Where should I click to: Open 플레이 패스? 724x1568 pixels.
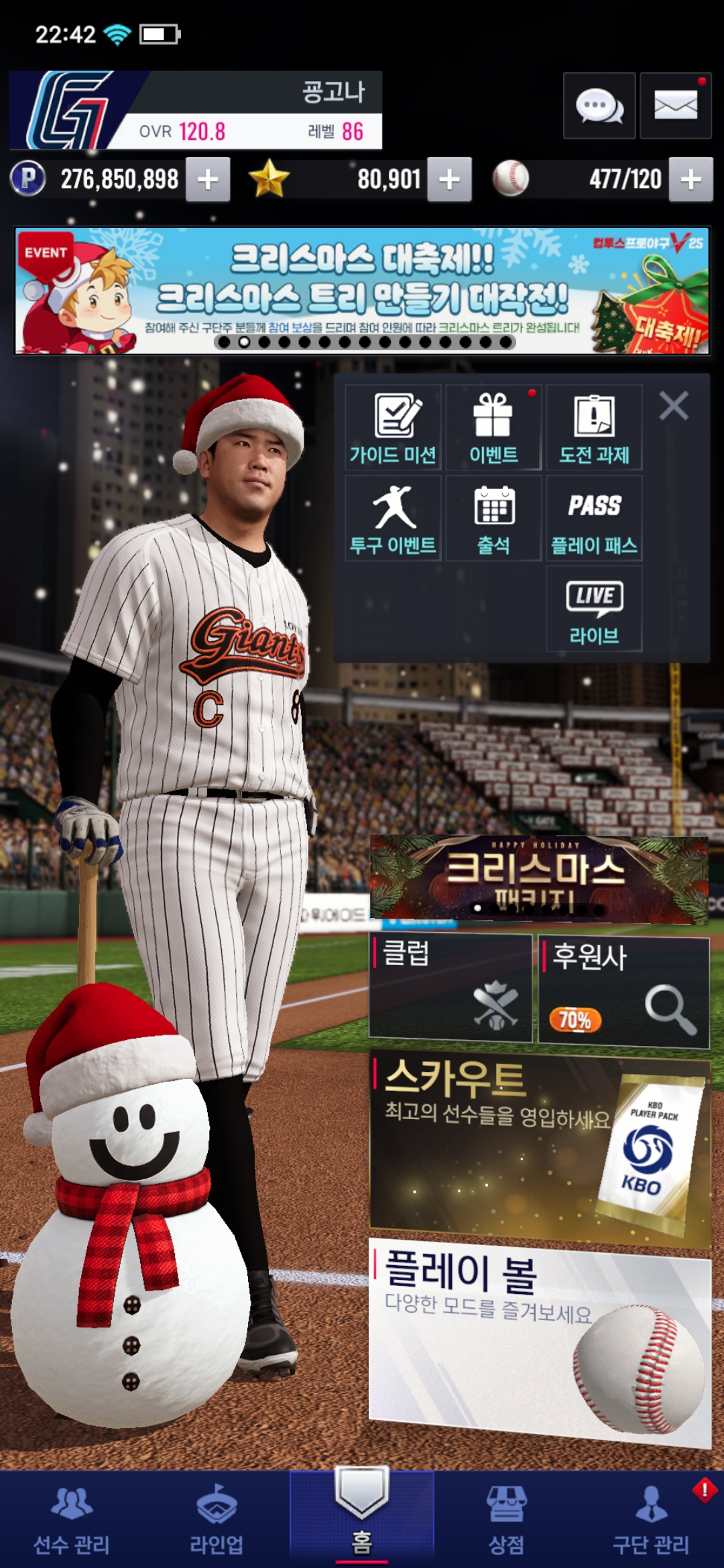click(x=594, y=518)
